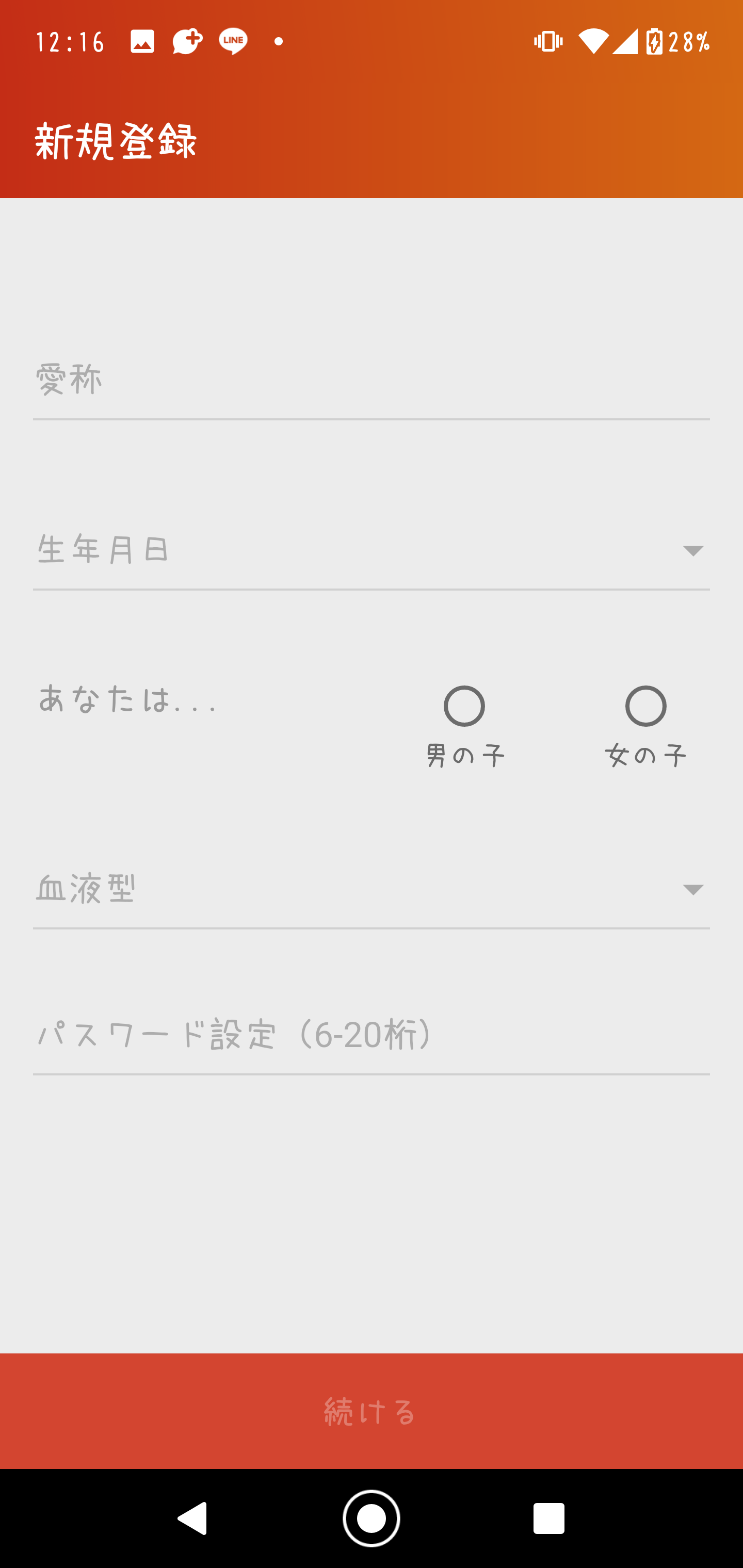This screenshot has width=743, height=1568.
Task: Choose the 女の子 radio option
Action: pos(645,707)
